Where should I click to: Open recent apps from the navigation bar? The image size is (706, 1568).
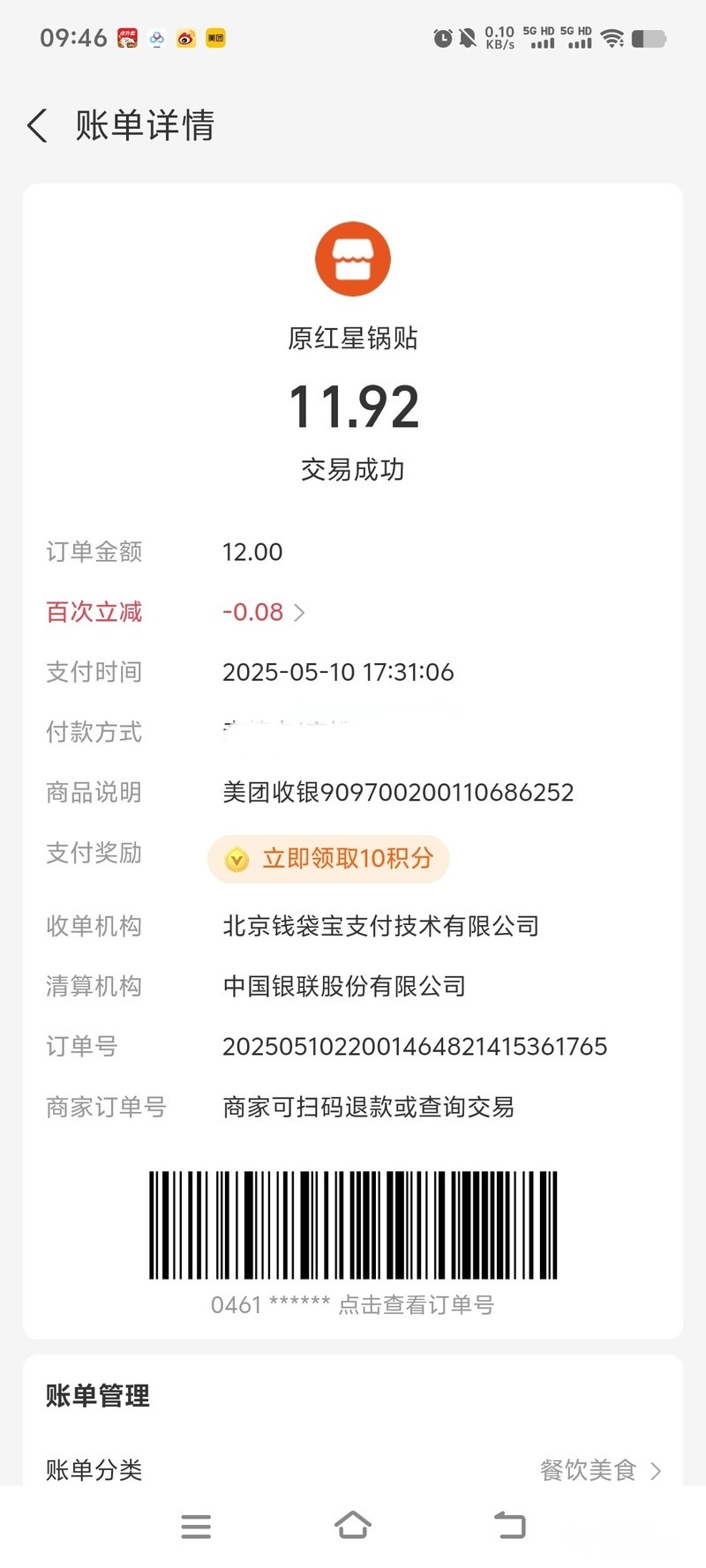pyautogui.click(x=196, y=1527)
